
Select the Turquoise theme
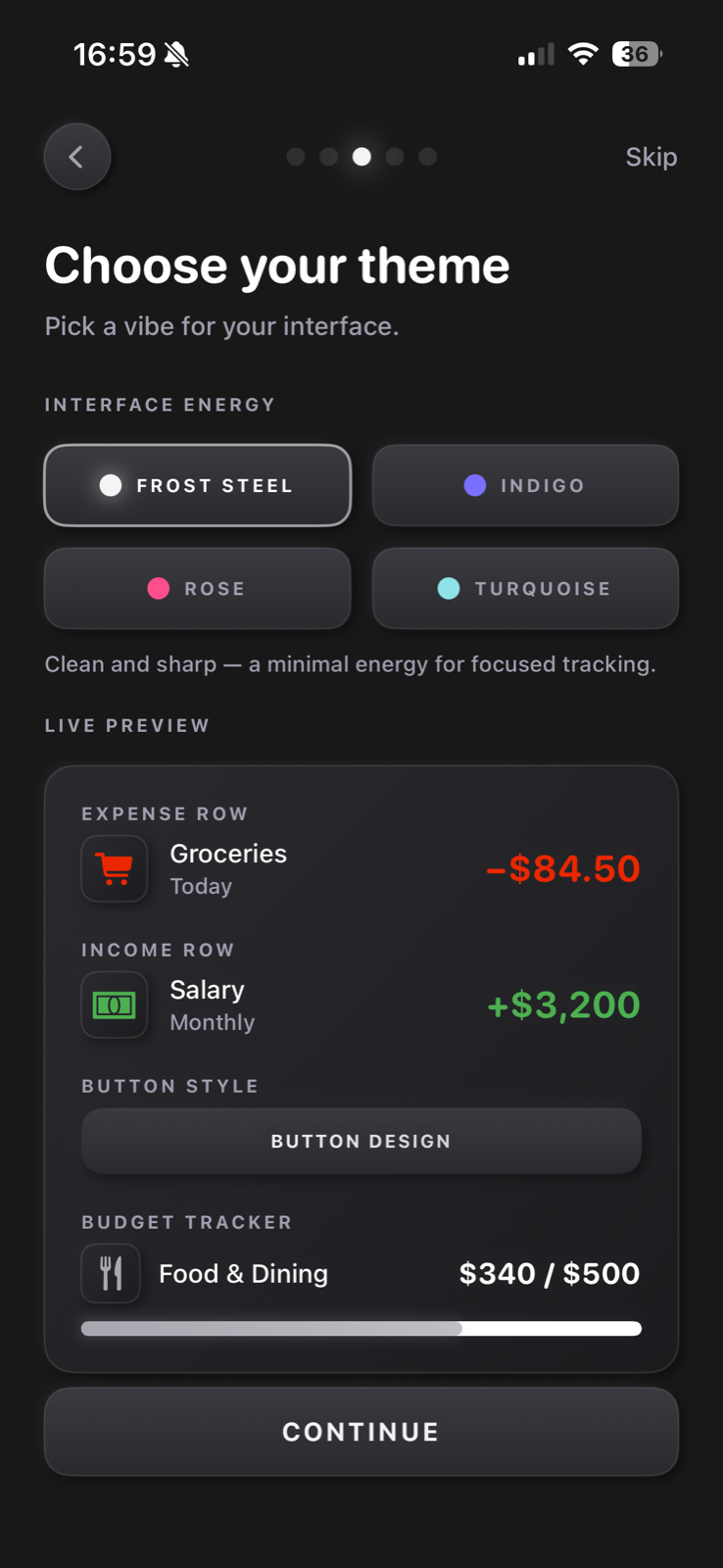point(525,588)
